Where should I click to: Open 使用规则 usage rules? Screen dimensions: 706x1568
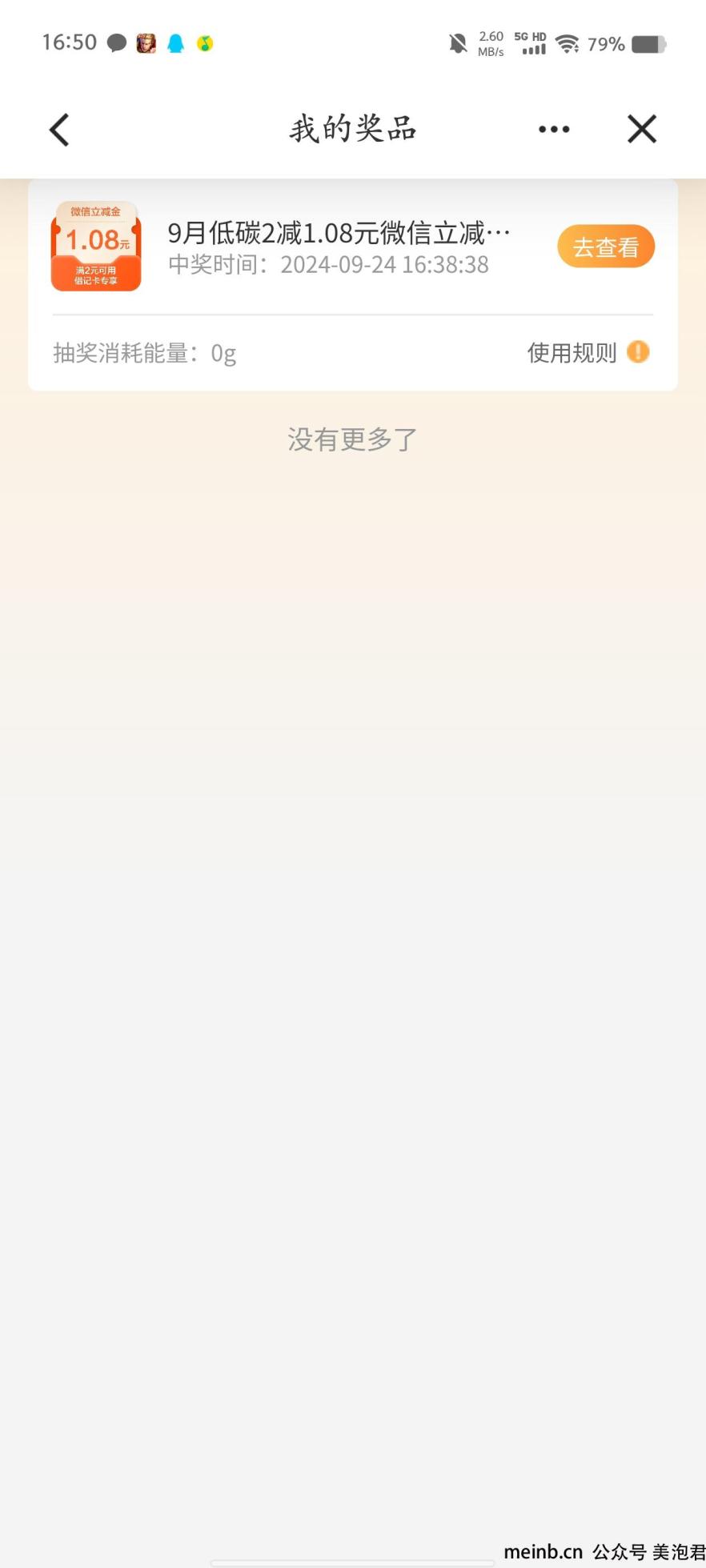click(x=588, y=352)
